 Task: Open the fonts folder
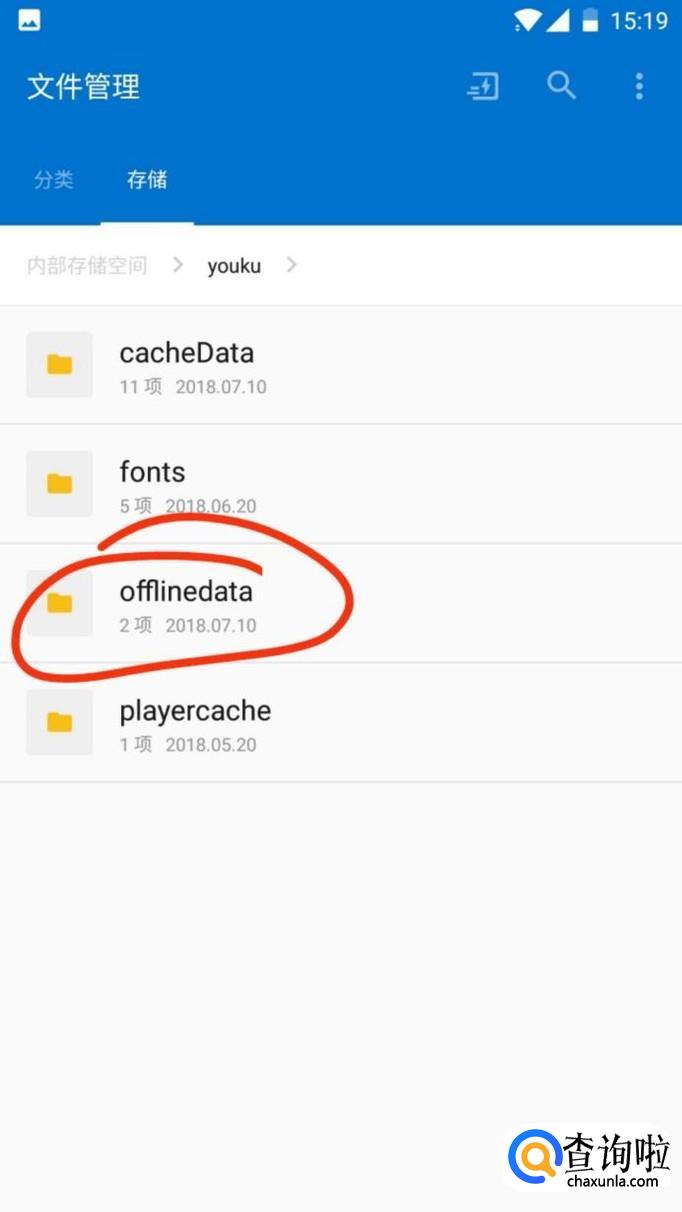[x=341, y=484]
